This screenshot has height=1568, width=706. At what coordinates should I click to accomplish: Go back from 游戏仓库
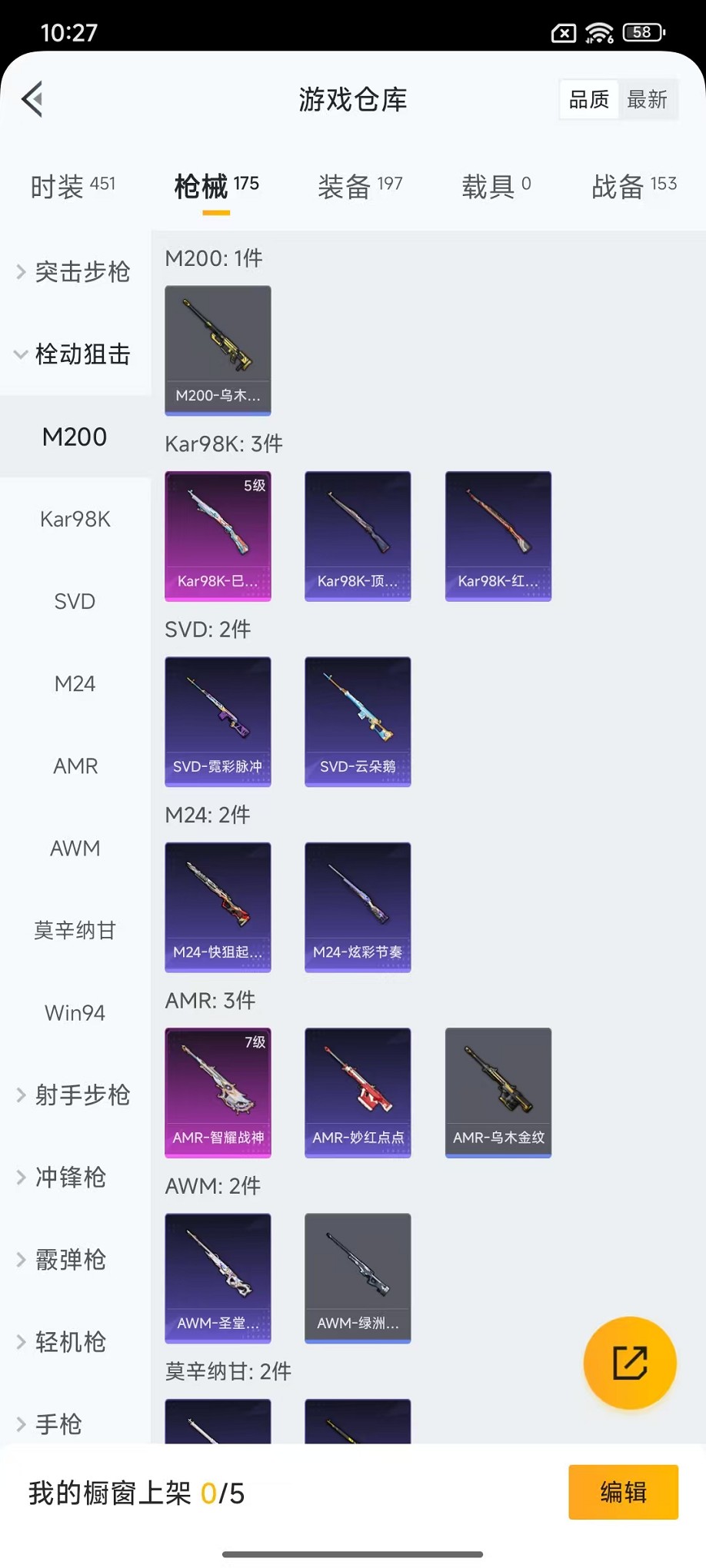[x=32, y=99]
